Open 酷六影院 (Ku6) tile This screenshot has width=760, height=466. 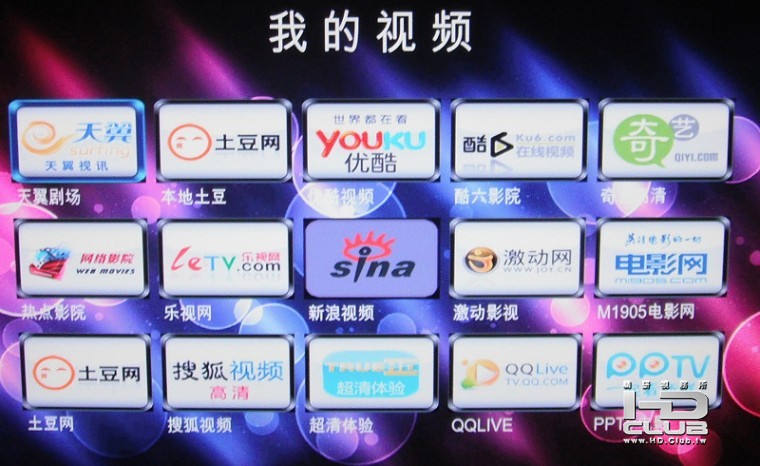tap(517, 142)
